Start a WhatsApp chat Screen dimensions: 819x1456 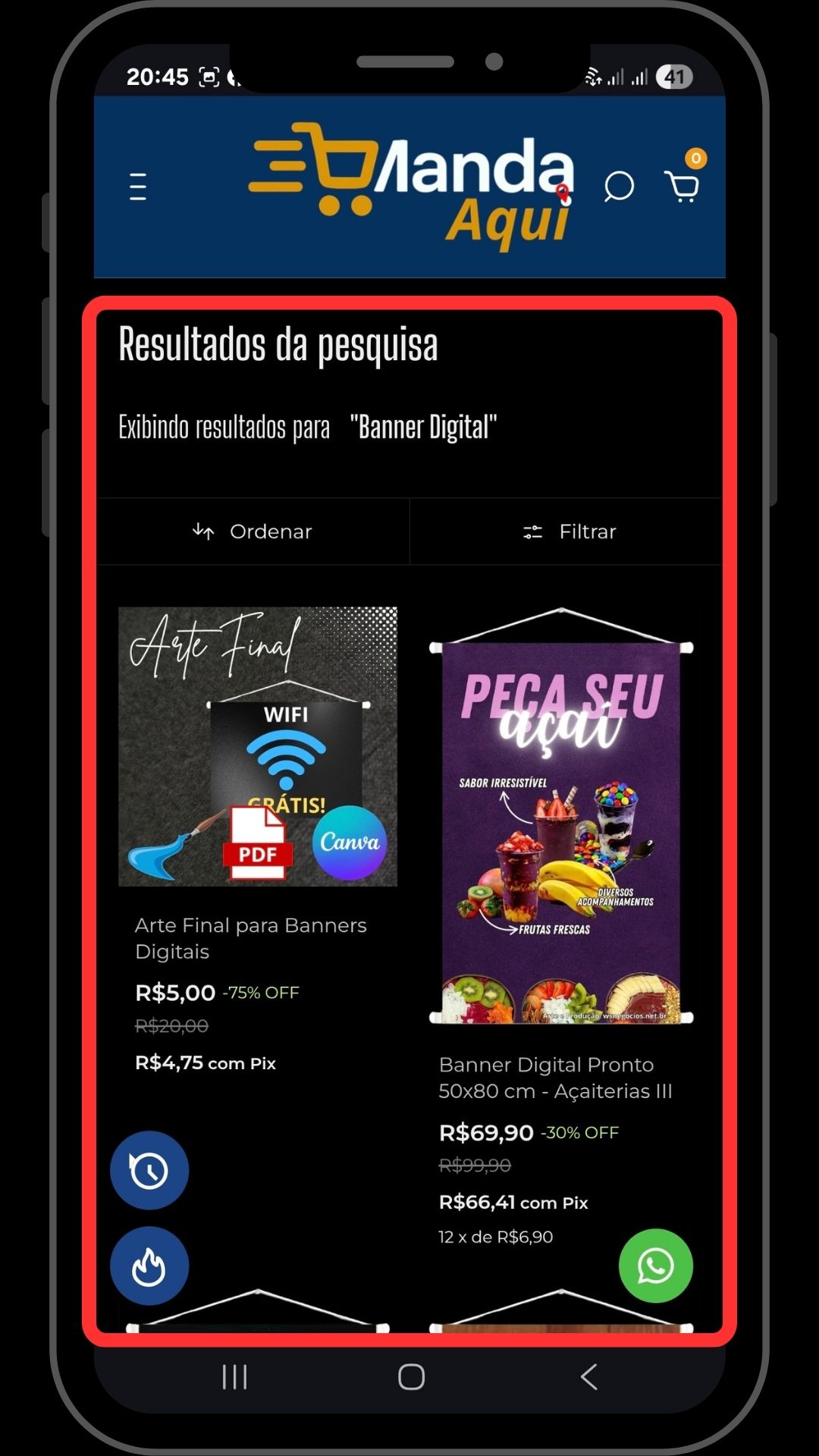tap(655, 1266)
